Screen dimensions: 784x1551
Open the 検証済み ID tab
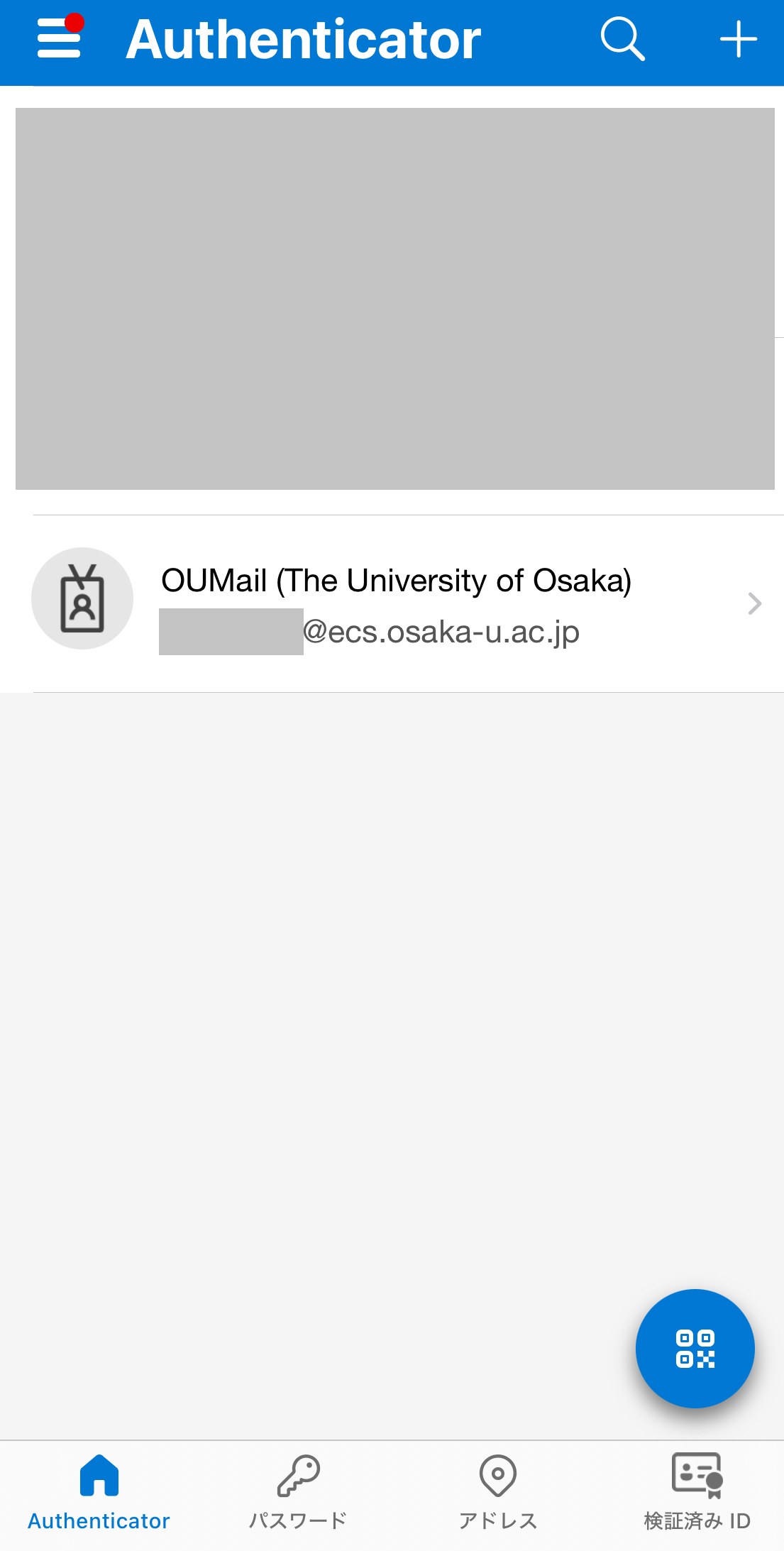pyautogui.click(x=697, y=1492)
